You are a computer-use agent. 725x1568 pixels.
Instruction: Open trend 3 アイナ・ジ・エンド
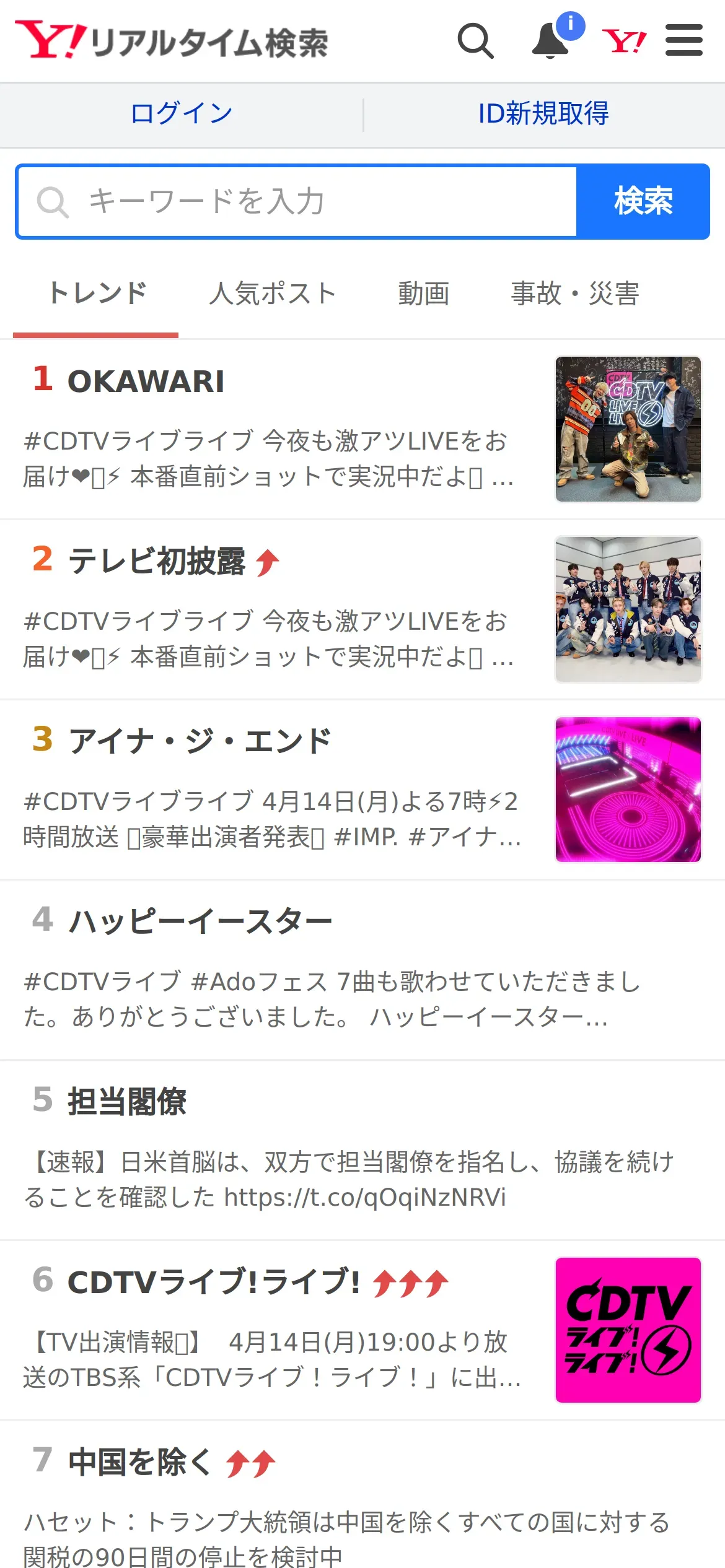point(362,790)
